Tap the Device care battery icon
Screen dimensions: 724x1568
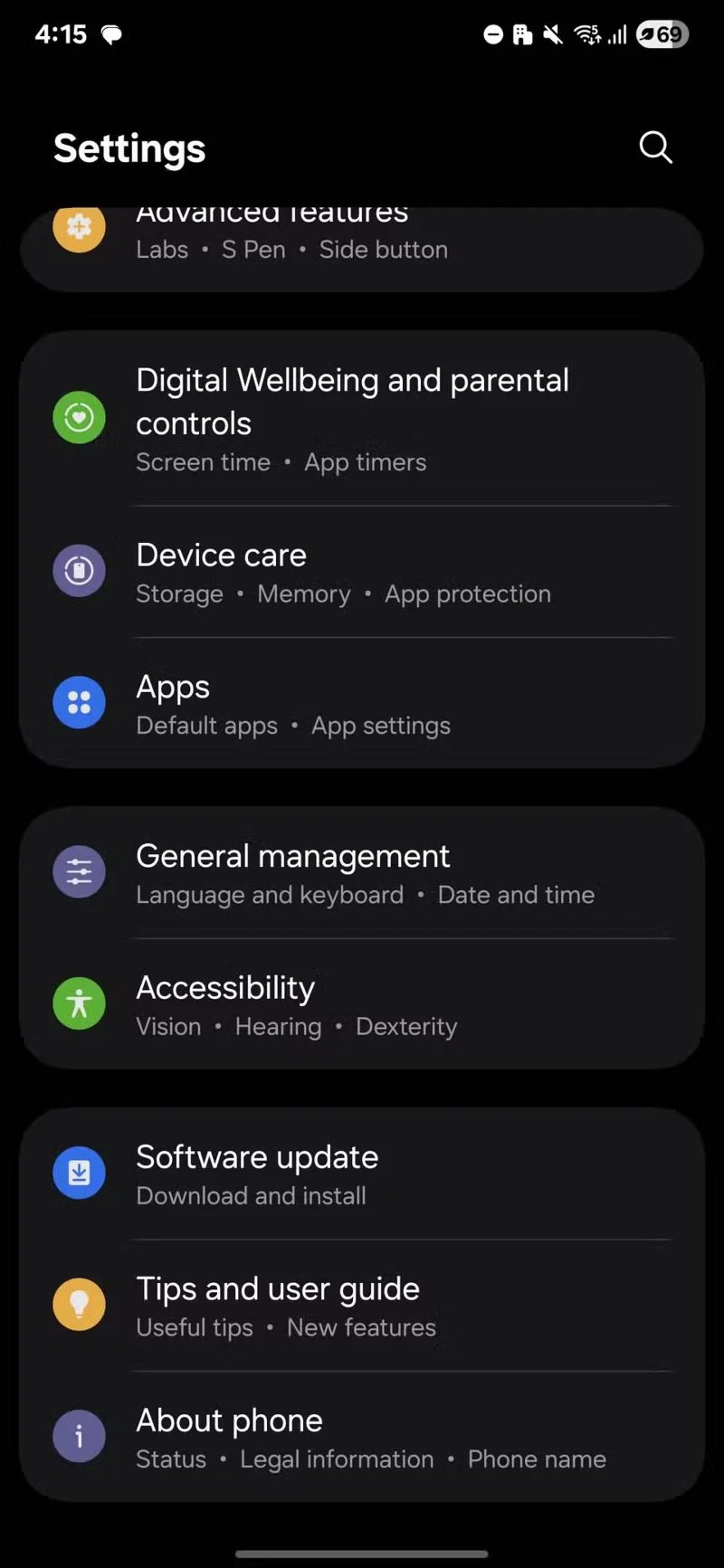[79, 571]
